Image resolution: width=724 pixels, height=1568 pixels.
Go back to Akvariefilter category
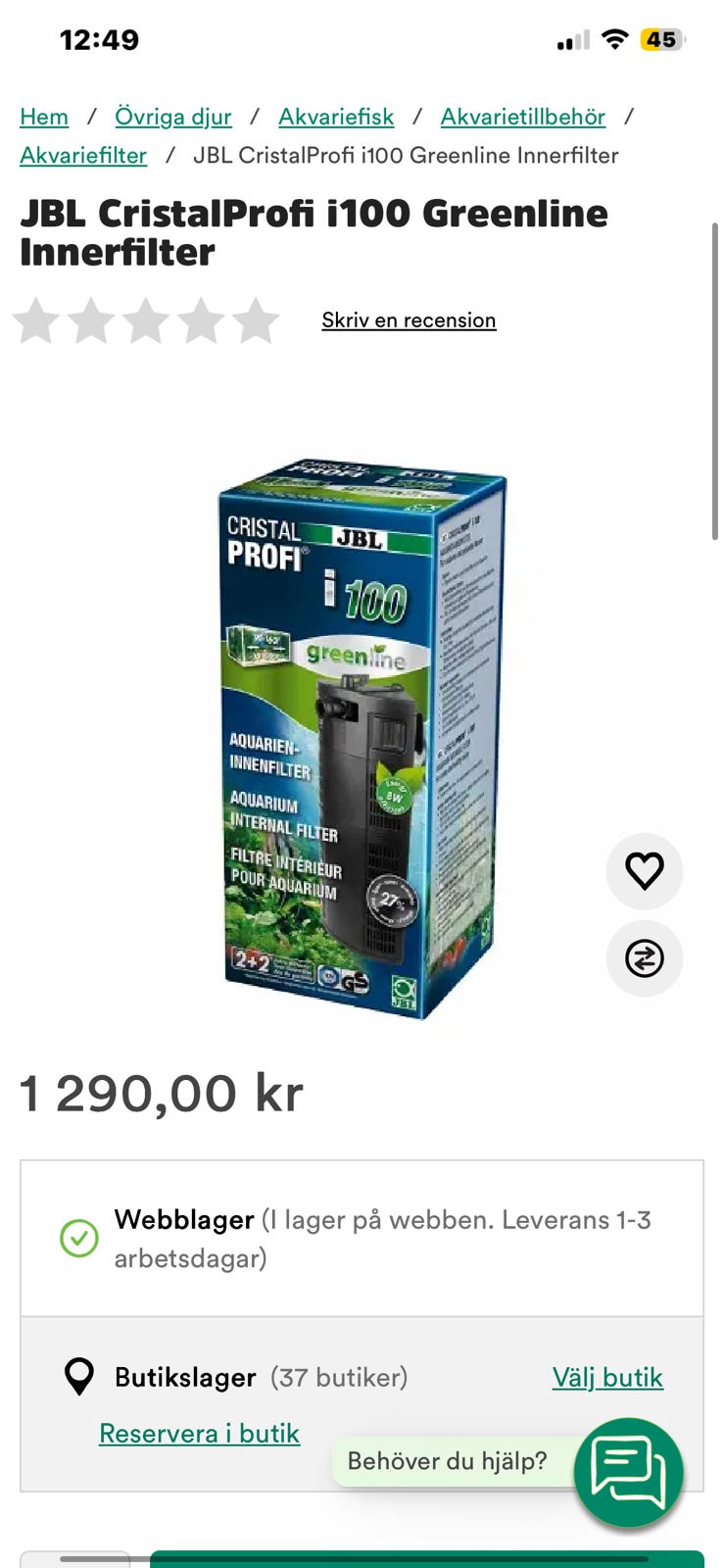(83, 156)
